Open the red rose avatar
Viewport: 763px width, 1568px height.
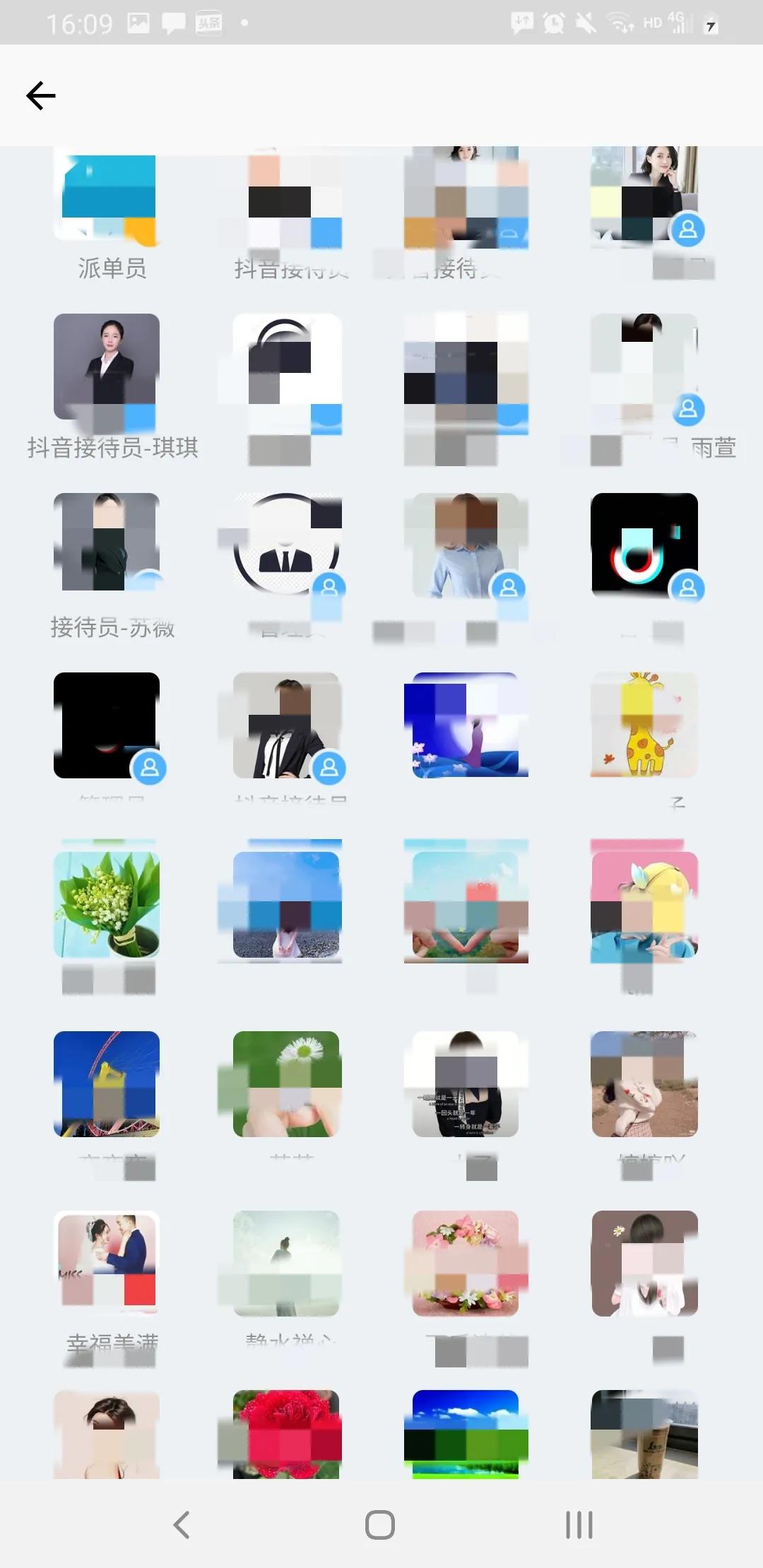285,1434
